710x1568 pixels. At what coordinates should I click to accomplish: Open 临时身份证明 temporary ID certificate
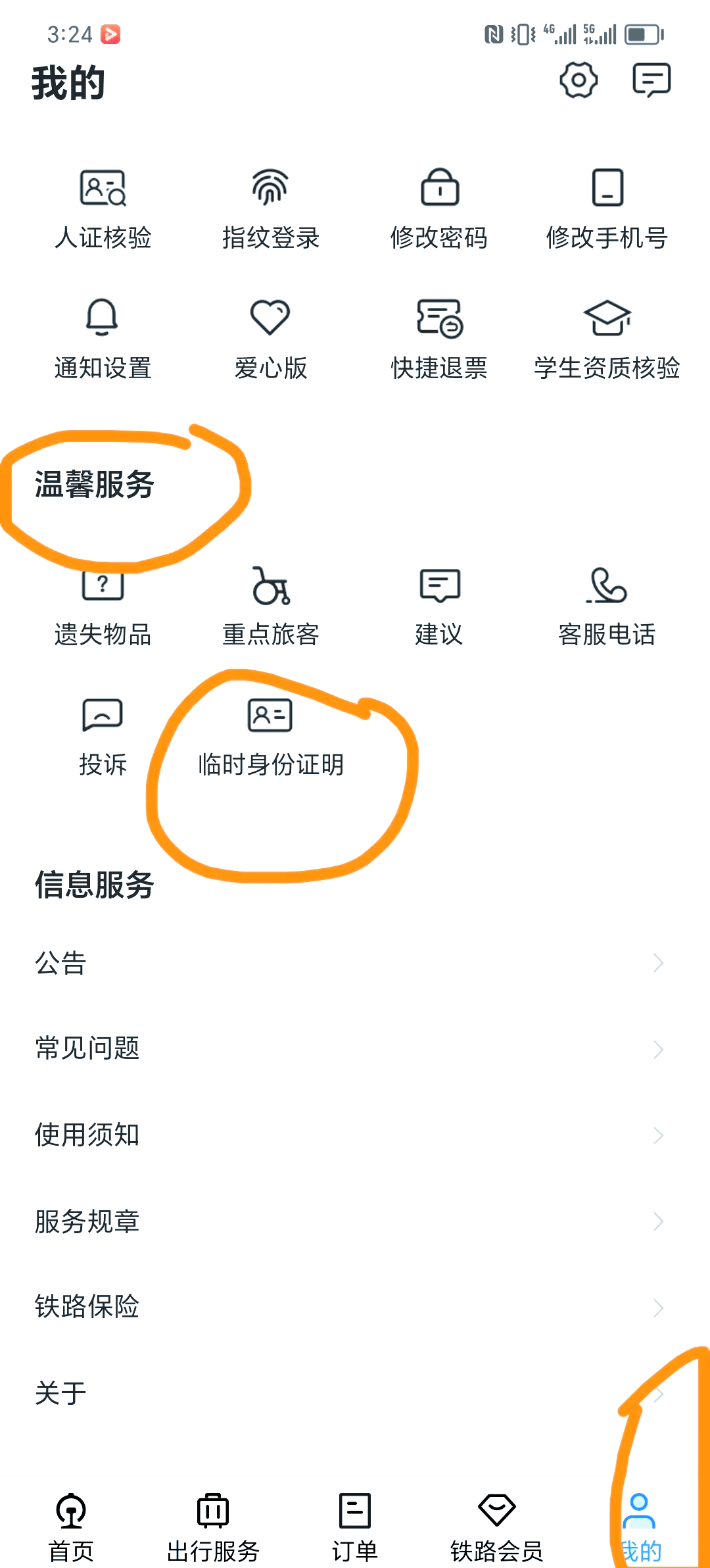pyautogui.click(x=272, y=735)
